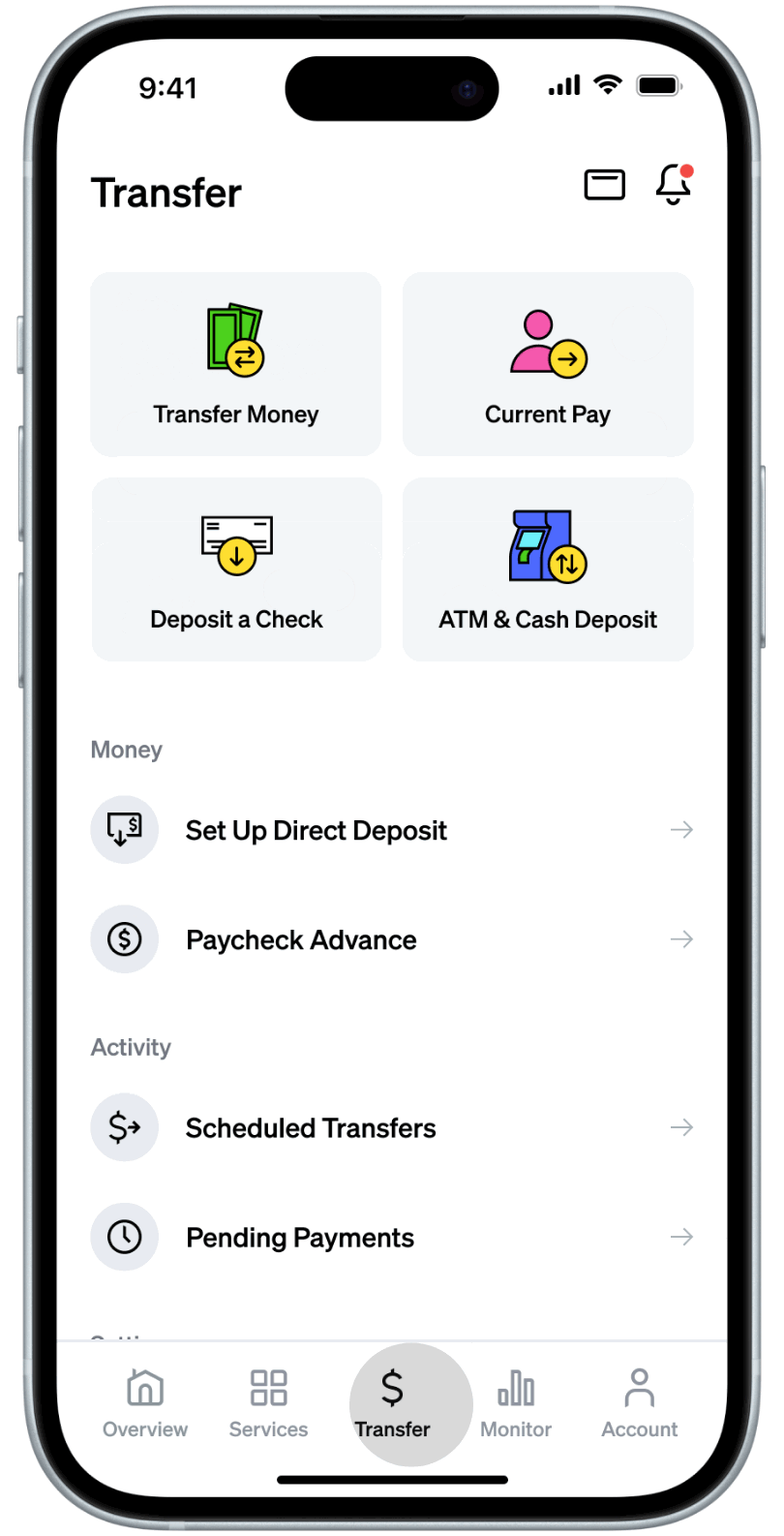Switch to the Services tab
Screen dimensions: 784x1536
pos(268,1402)
